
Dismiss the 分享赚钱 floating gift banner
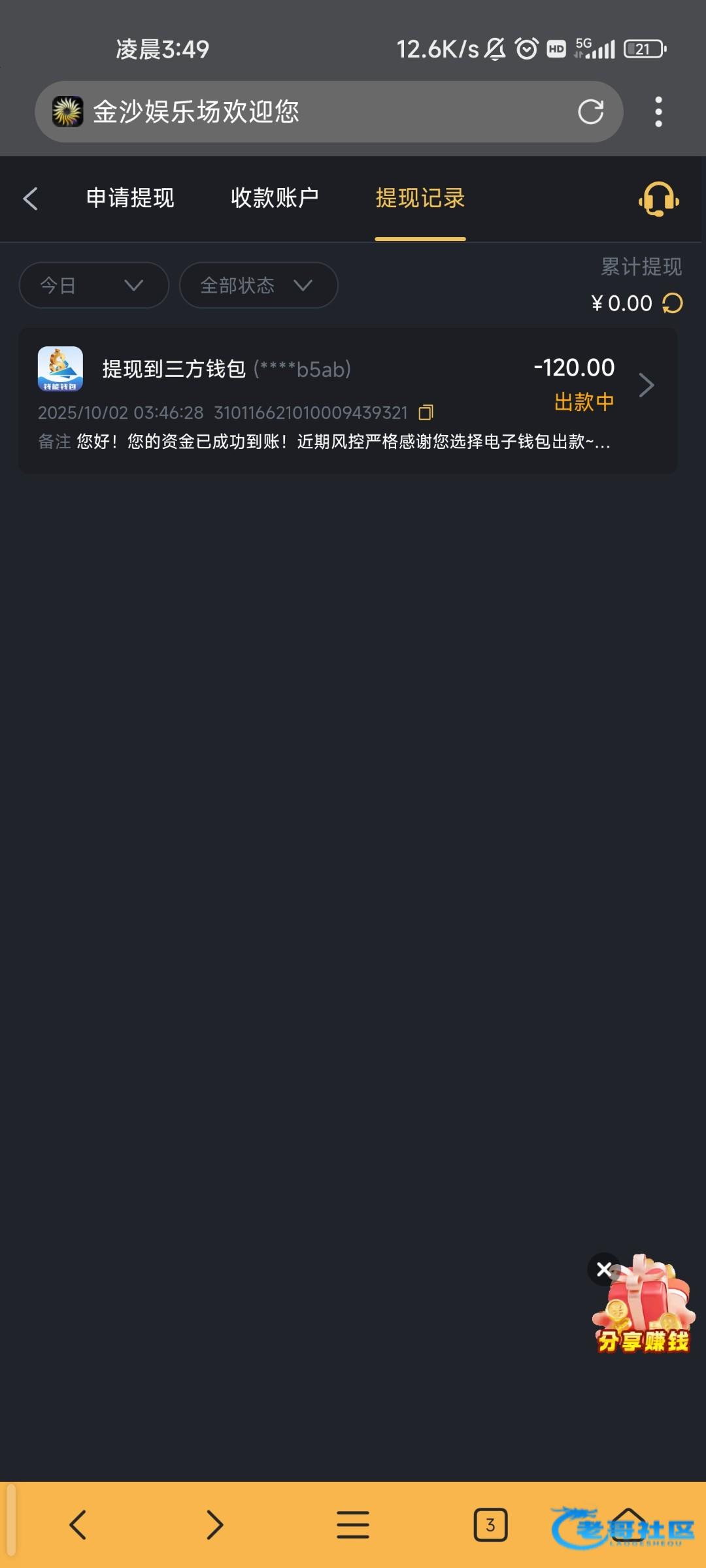[604, 1269]
